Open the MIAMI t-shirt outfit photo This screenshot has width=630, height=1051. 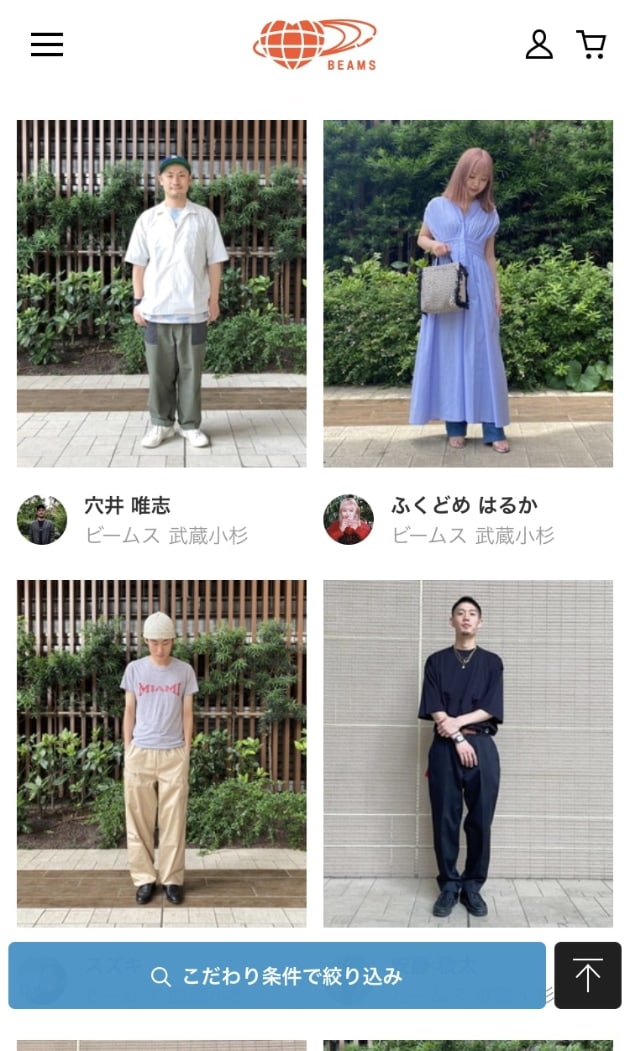coord(162,753)
